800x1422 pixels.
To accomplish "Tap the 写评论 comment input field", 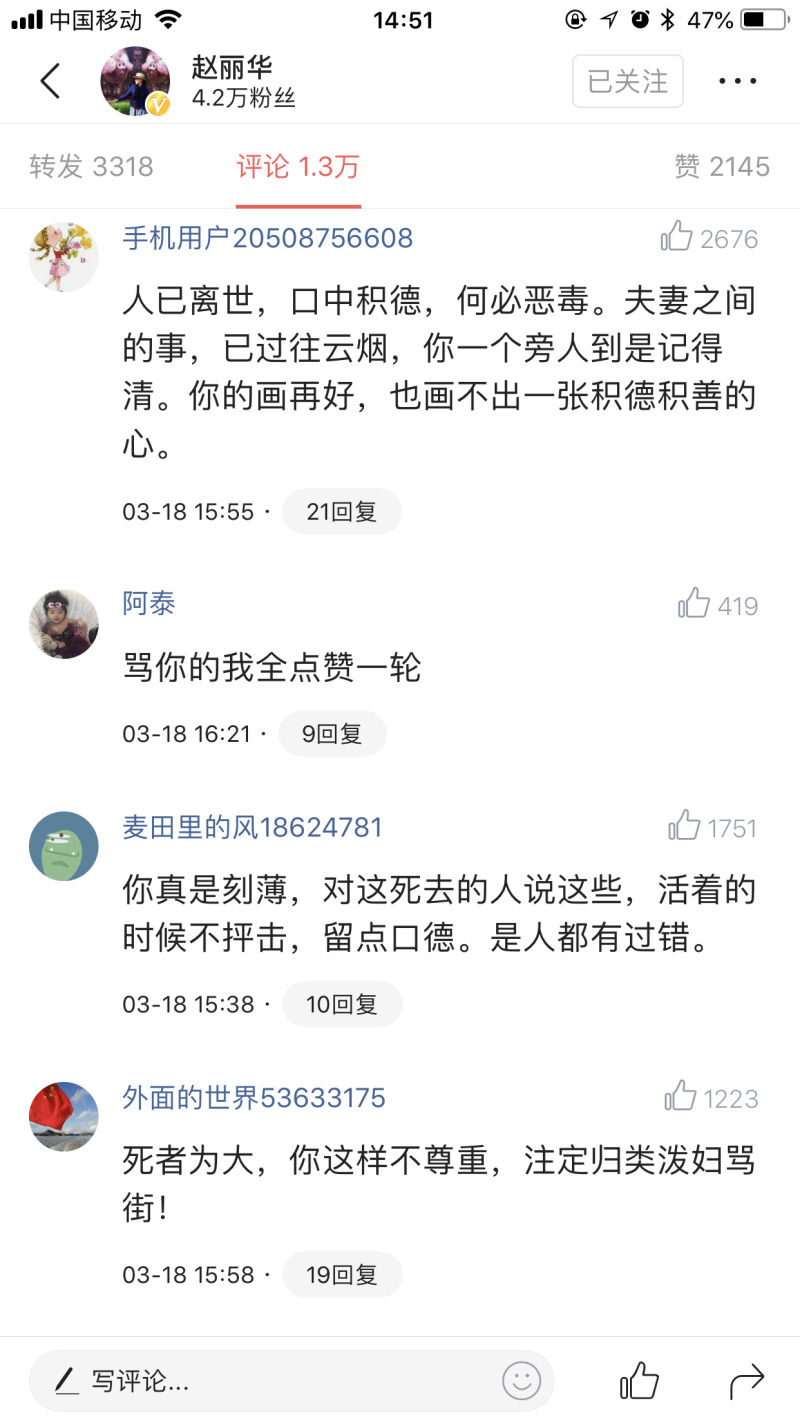I will pos(291,1381).
